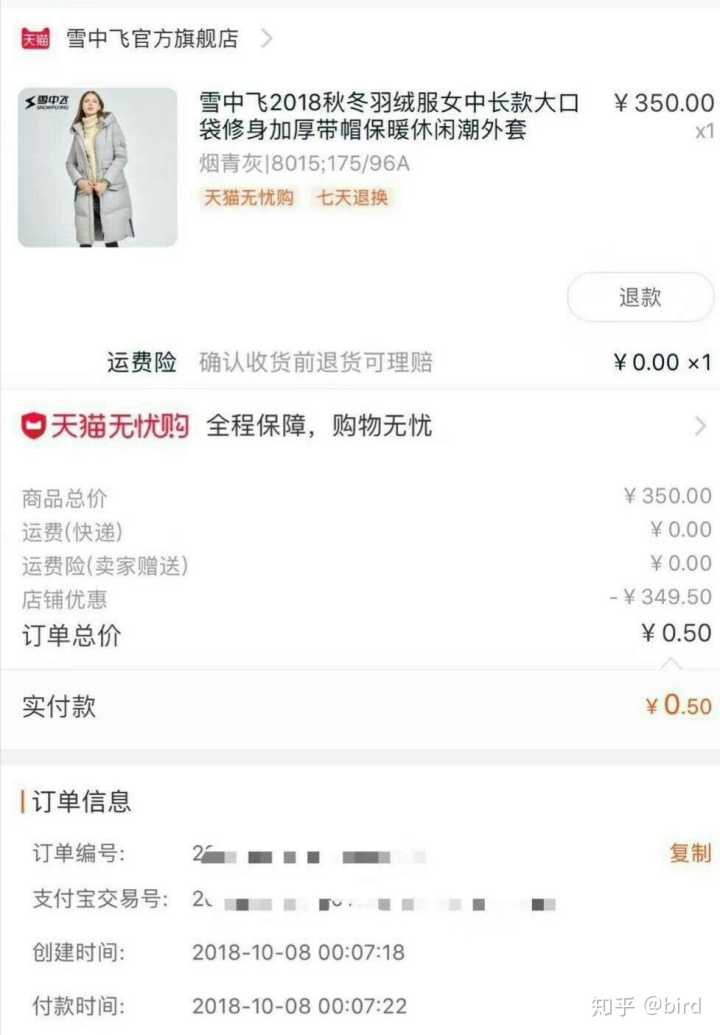The height and width of the screenshot is (1035, 720).
Task: Copy the order number with 复制
Action: point(689,853)
